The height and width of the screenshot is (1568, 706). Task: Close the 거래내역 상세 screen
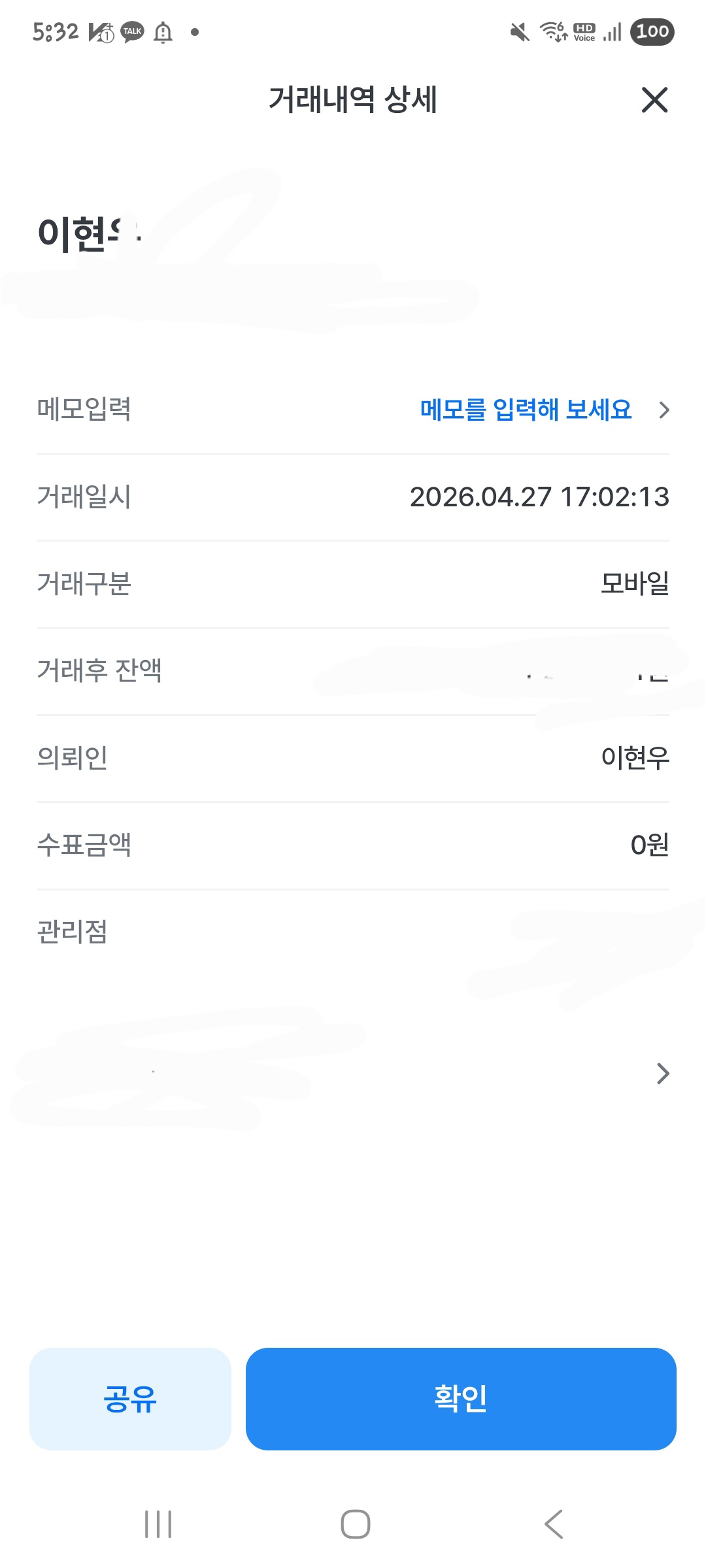tap(654, 101)
